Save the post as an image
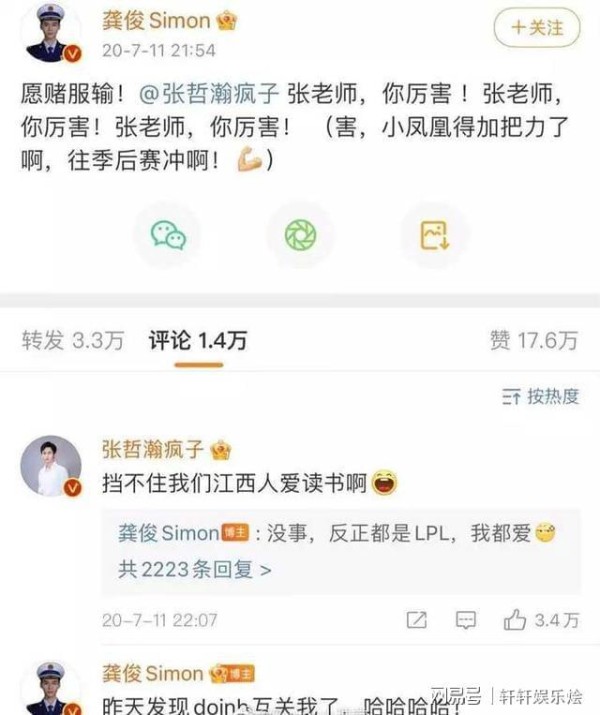The height and width of the screenshot is (715, 600). pos(431,235)
